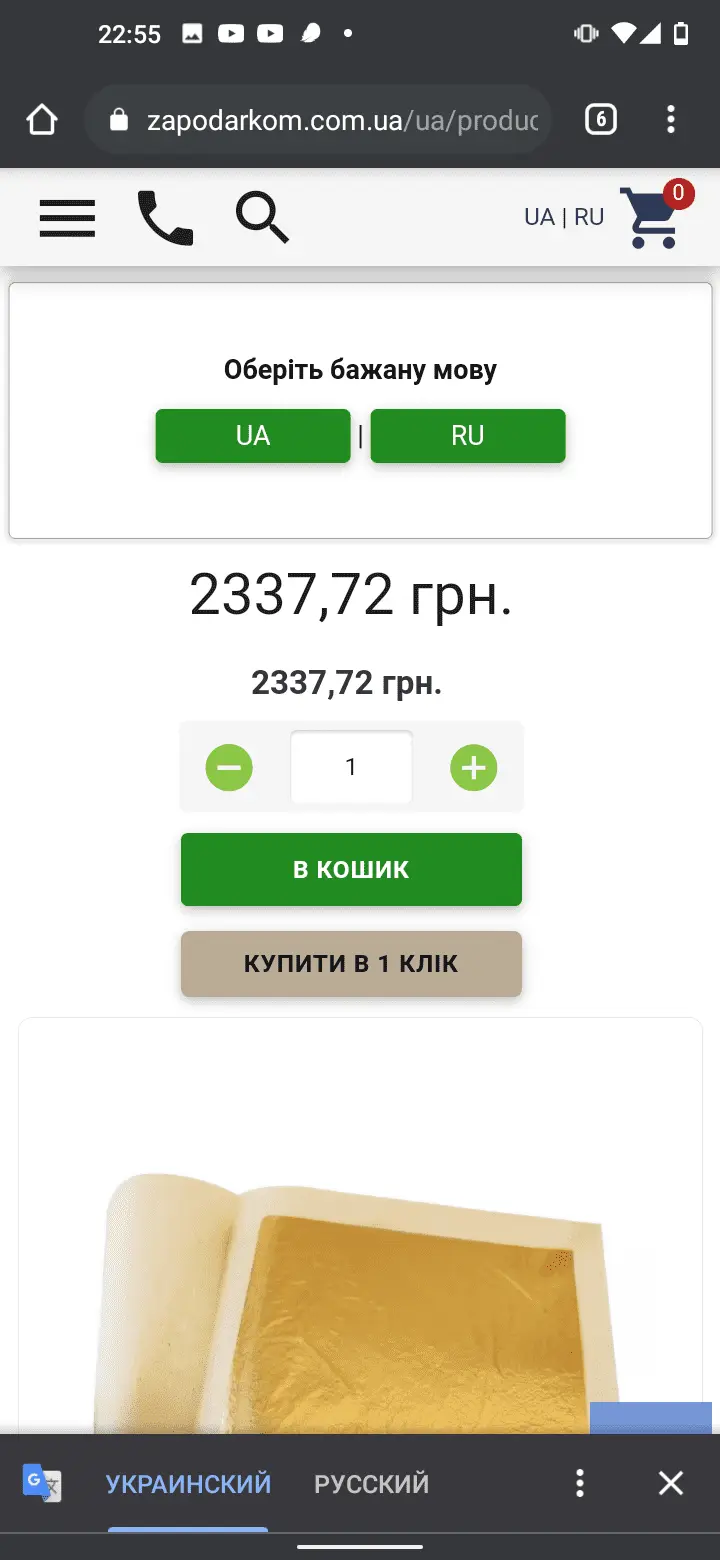The width and height of the screenshot is (720, 1560).
Task: Close the translate bar
Action: pyautogui.click(x=670, y=1483)
